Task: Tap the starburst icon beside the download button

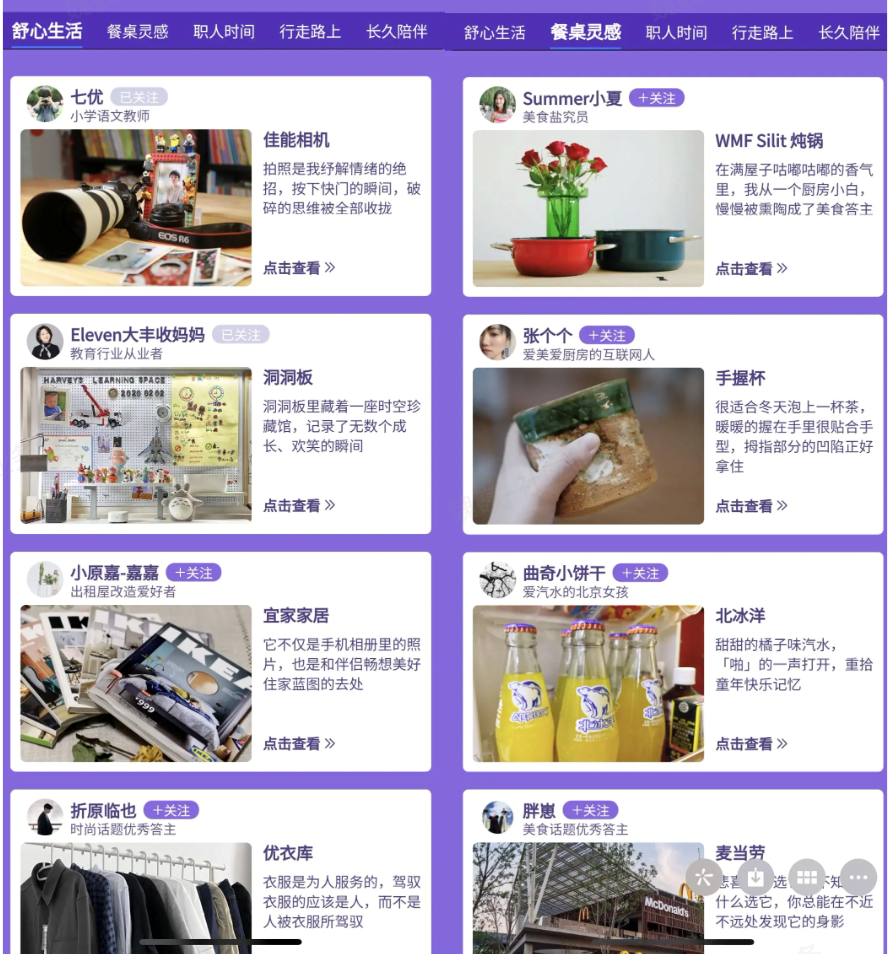Action: pyautogui.click(x=703, y=877)
